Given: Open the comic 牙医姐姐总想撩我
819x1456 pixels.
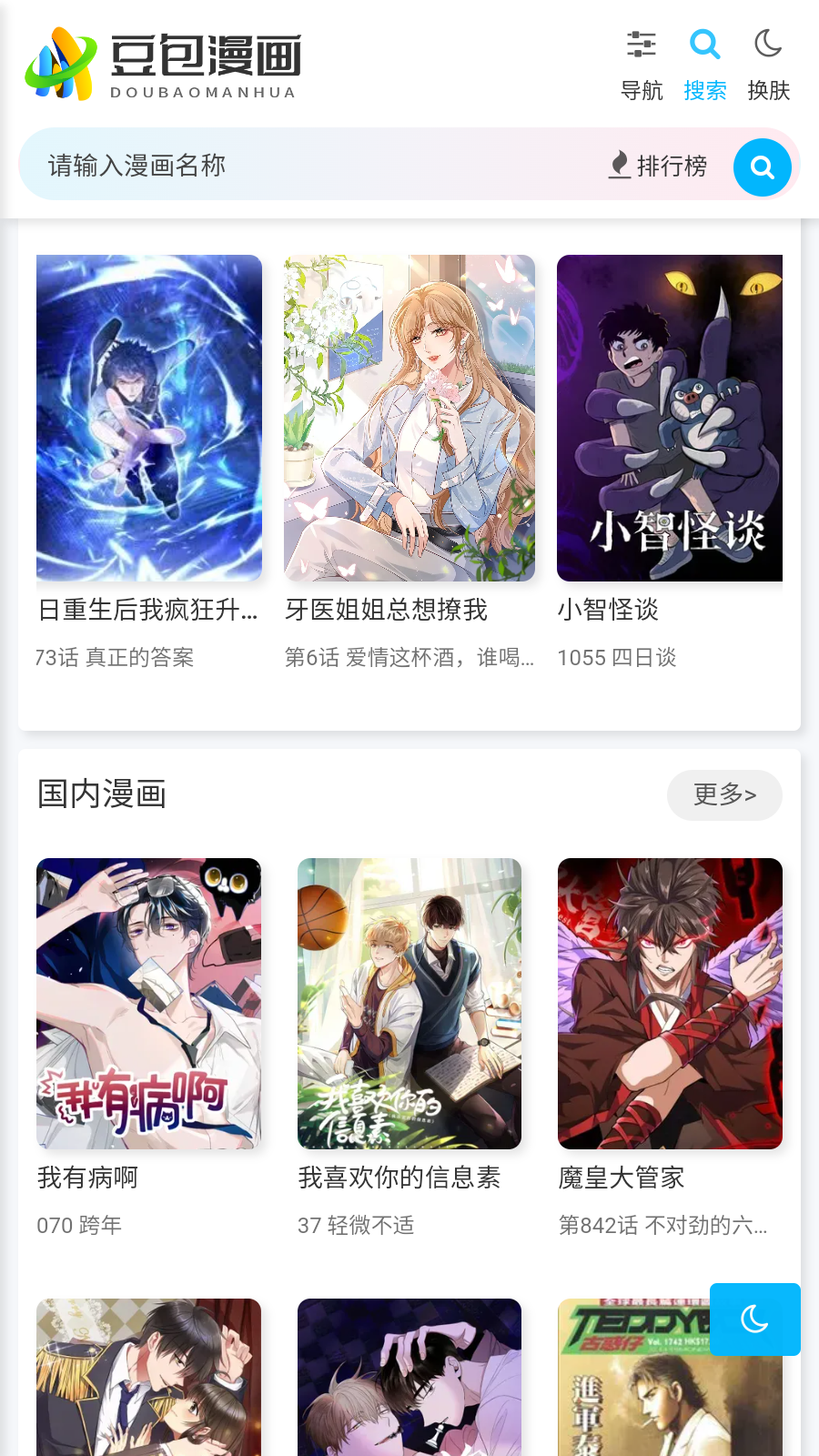Looking at the screenshot, I should (x=409, y=419).
